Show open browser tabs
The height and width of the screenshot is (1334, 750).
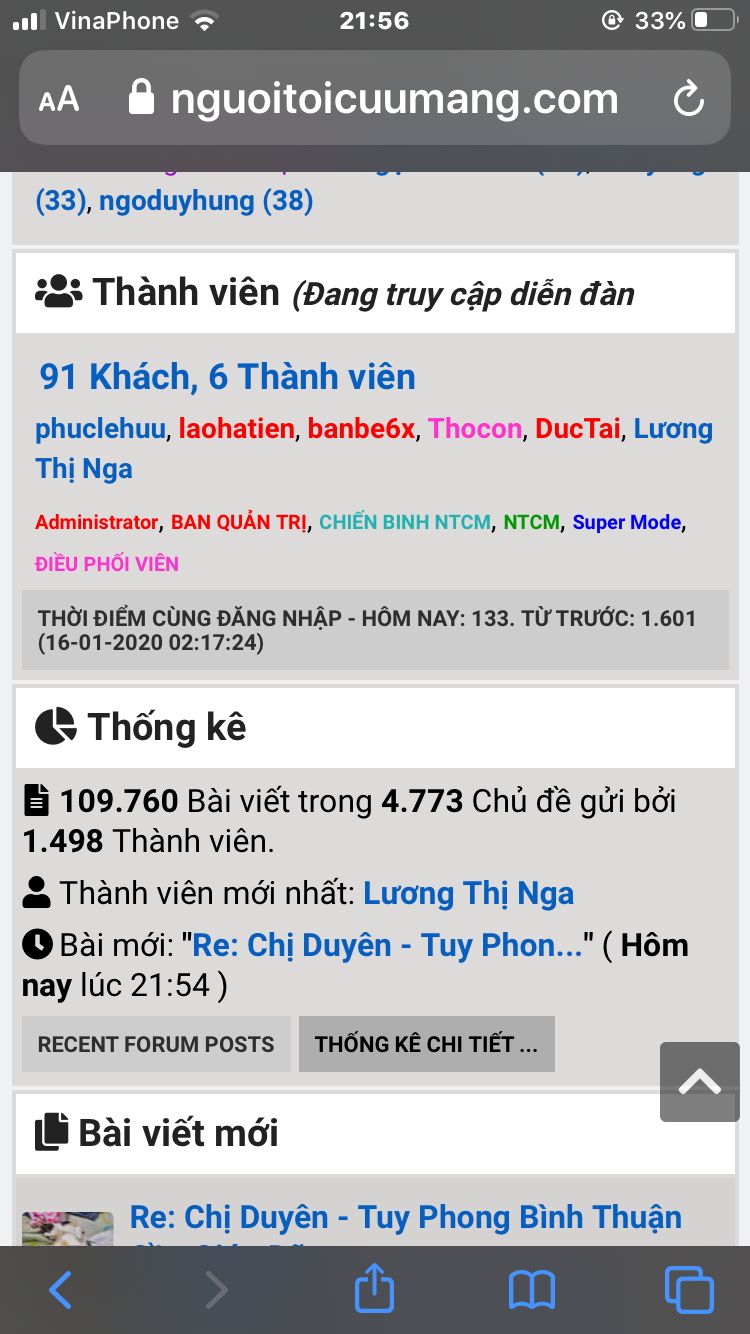689,1290
